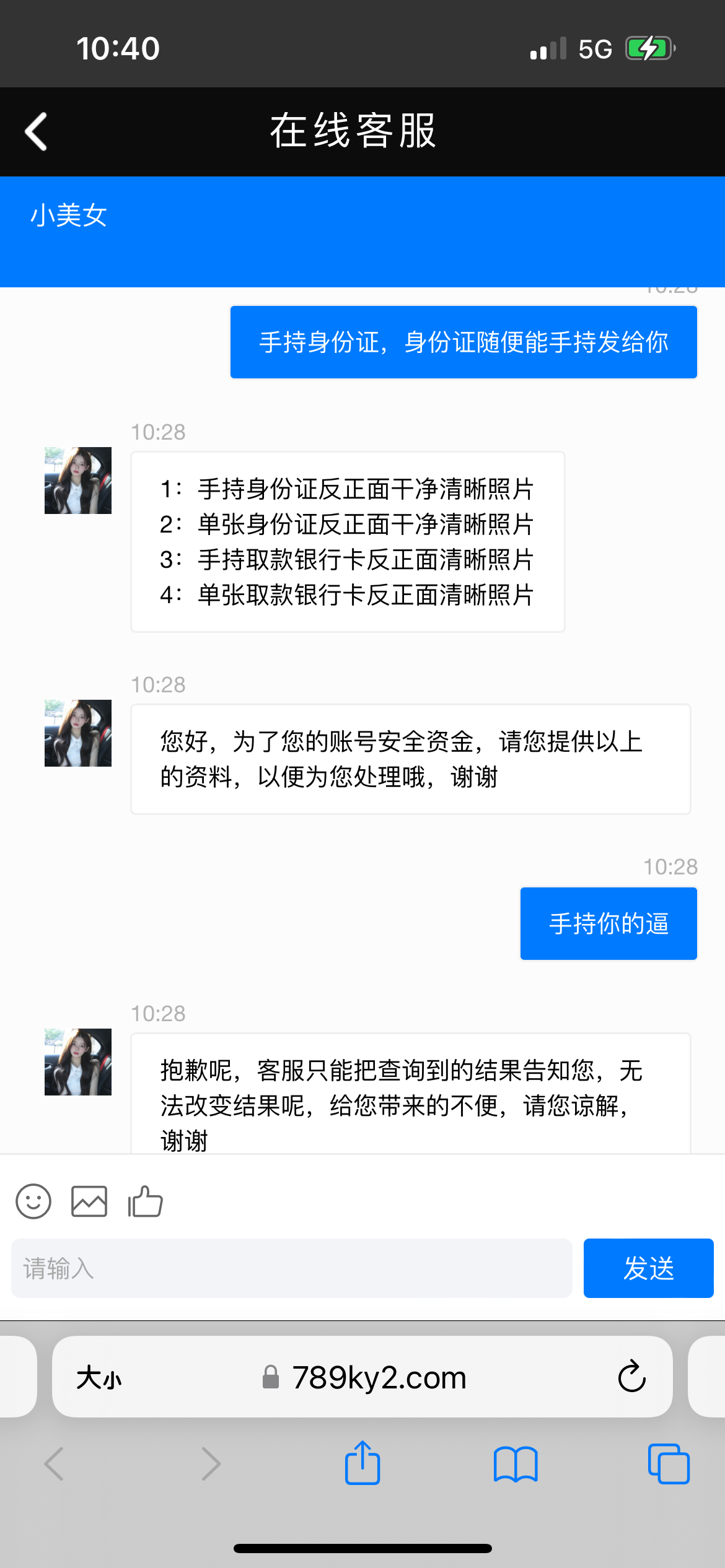Tap the thumbs-up rating icon
This screenshot has height=1568, width=725.
145,1201
